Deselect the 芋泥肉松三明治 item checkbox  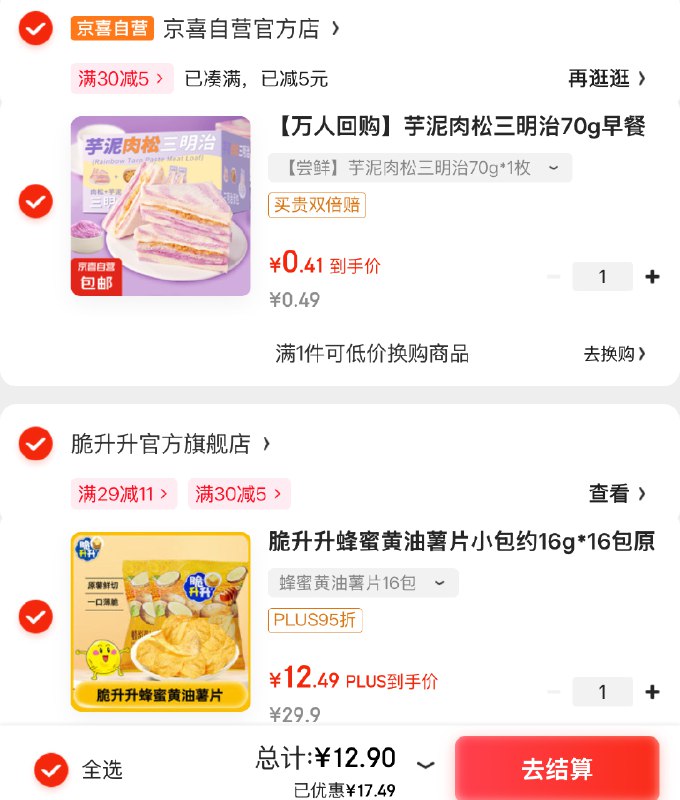coord(36,201)
